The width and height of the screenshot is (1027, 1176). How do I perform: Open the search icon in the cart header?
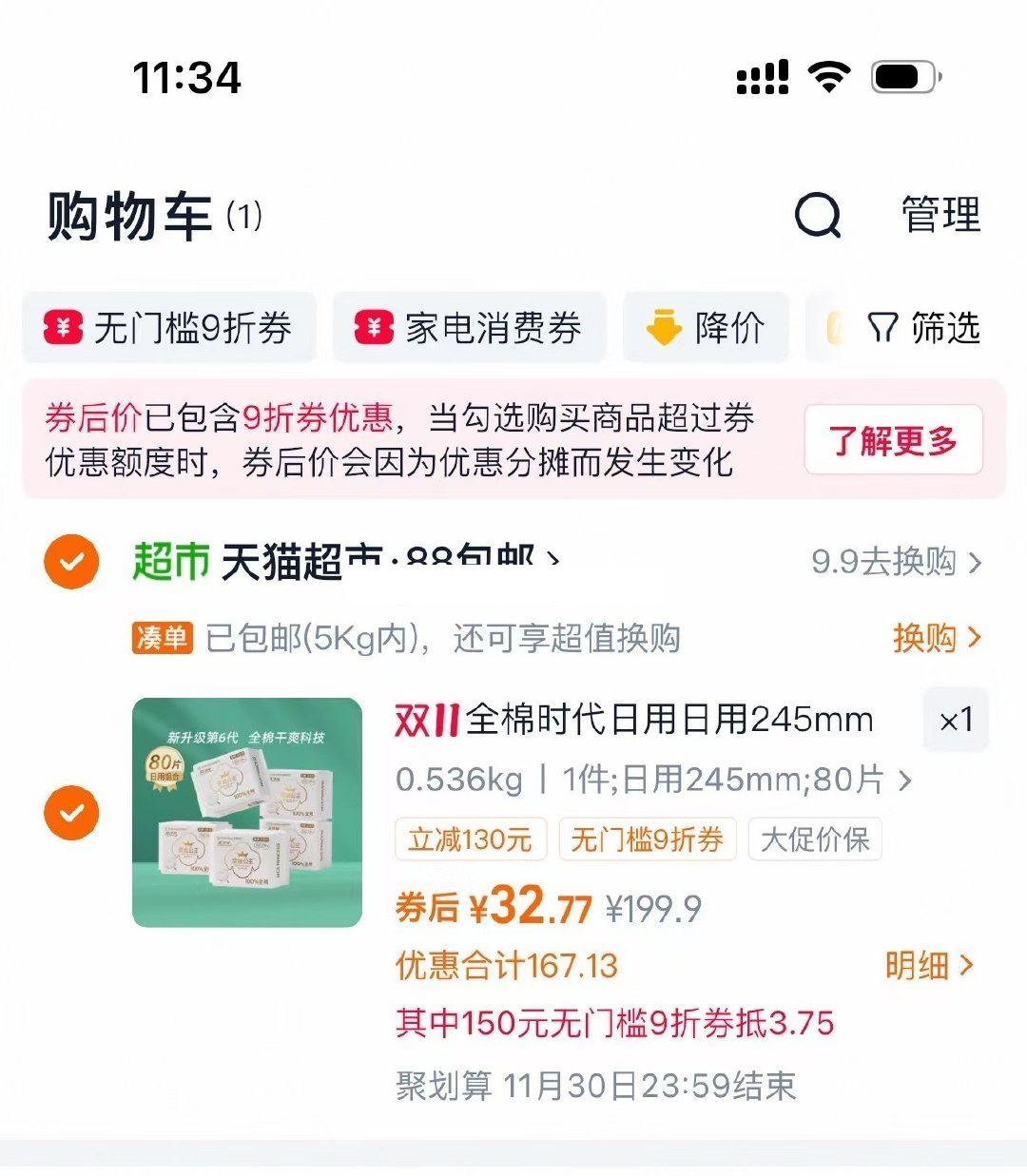(816, 217)
